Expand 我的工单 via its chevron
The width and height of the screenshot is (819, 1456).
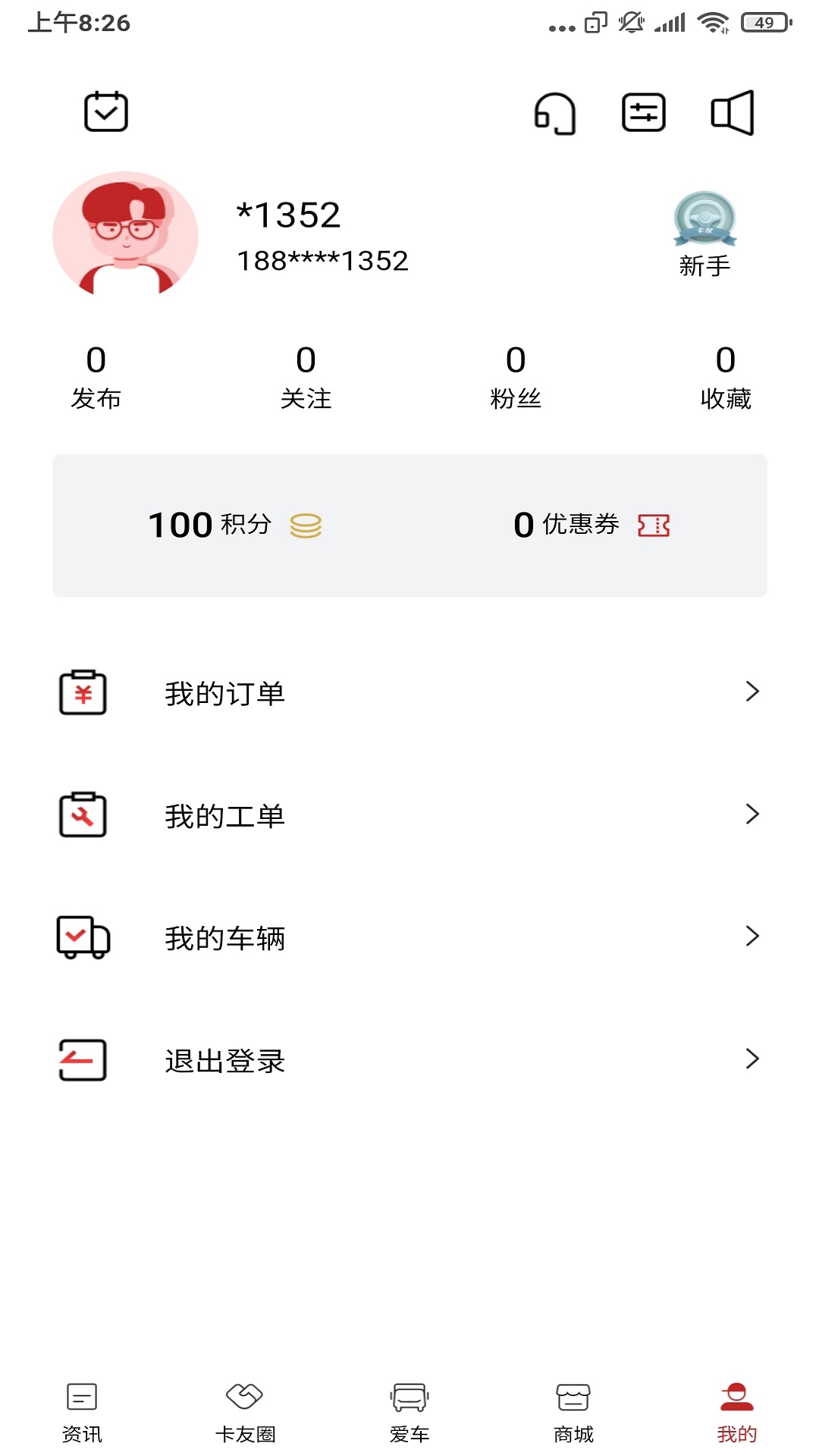[752, 814]
